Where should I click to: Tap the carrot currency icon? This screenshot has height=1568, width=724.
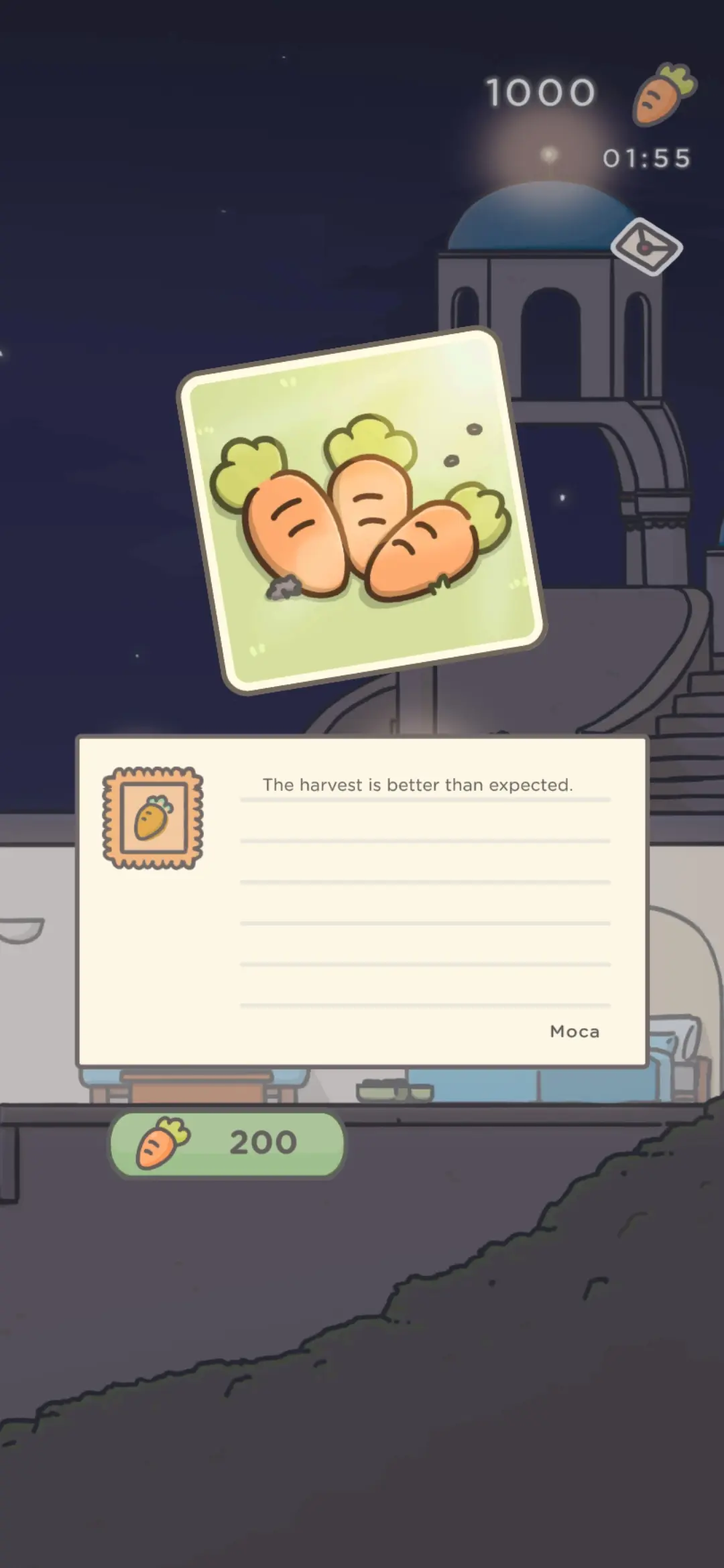[664, 94]
